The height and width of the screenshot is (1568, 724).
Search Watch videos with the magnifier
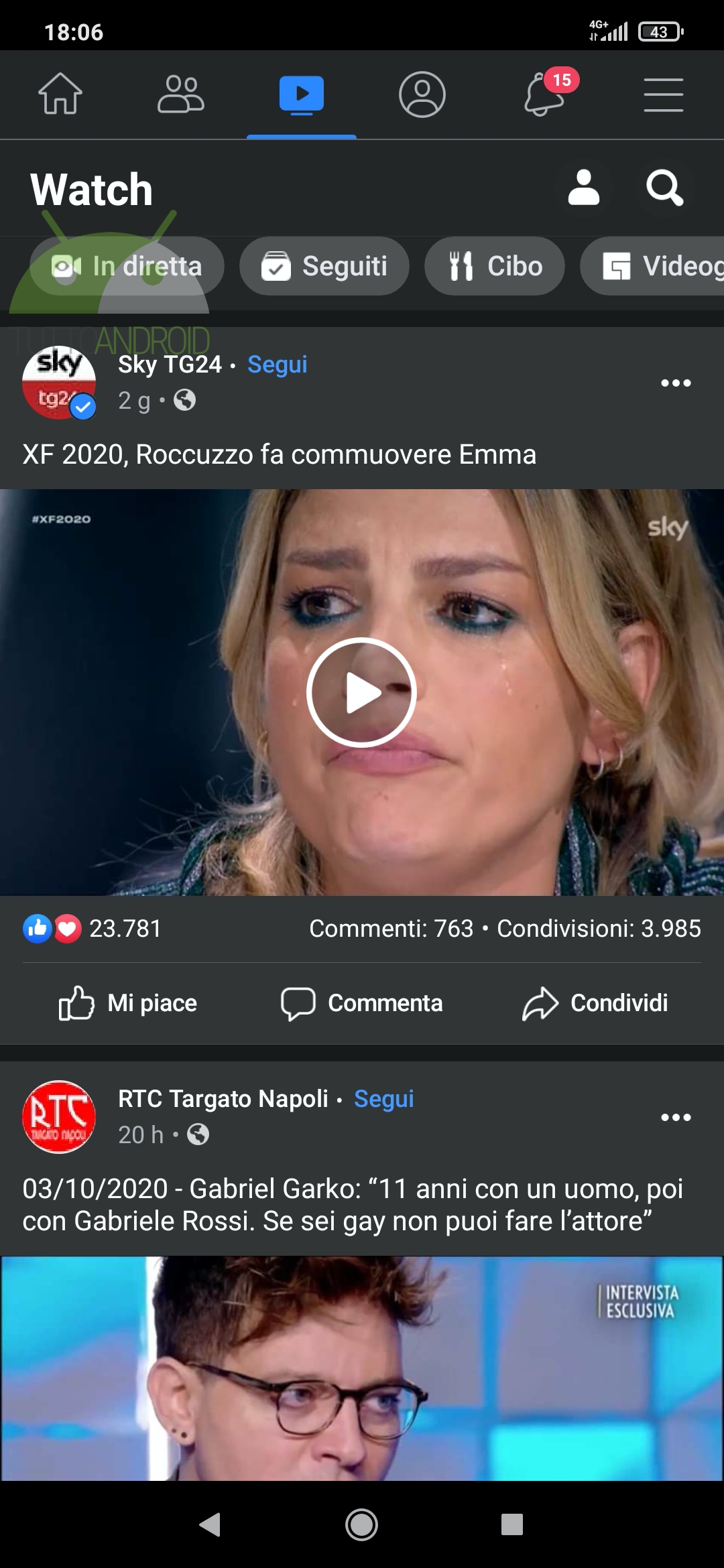[664, 188]
